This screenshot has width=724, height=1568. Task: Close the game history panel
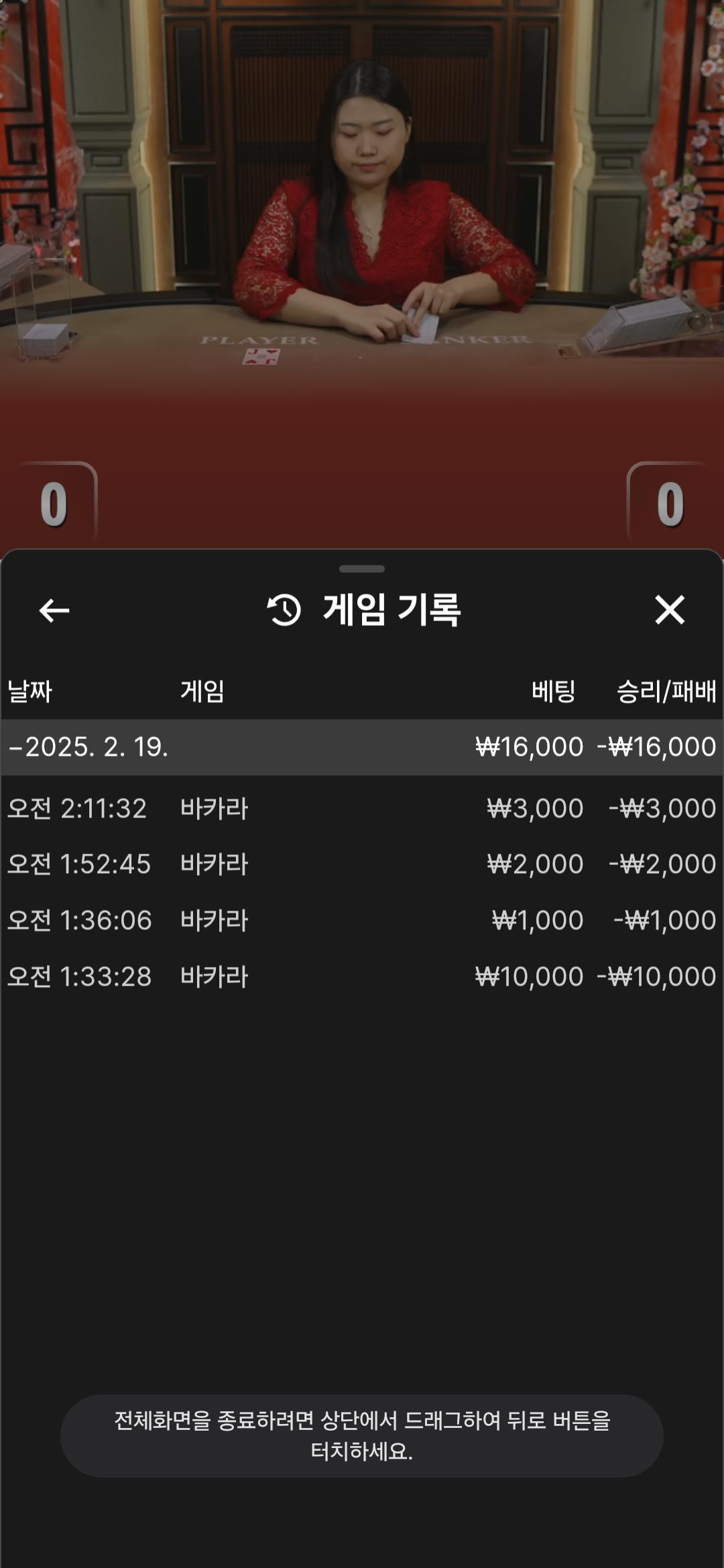click(669, 610)
